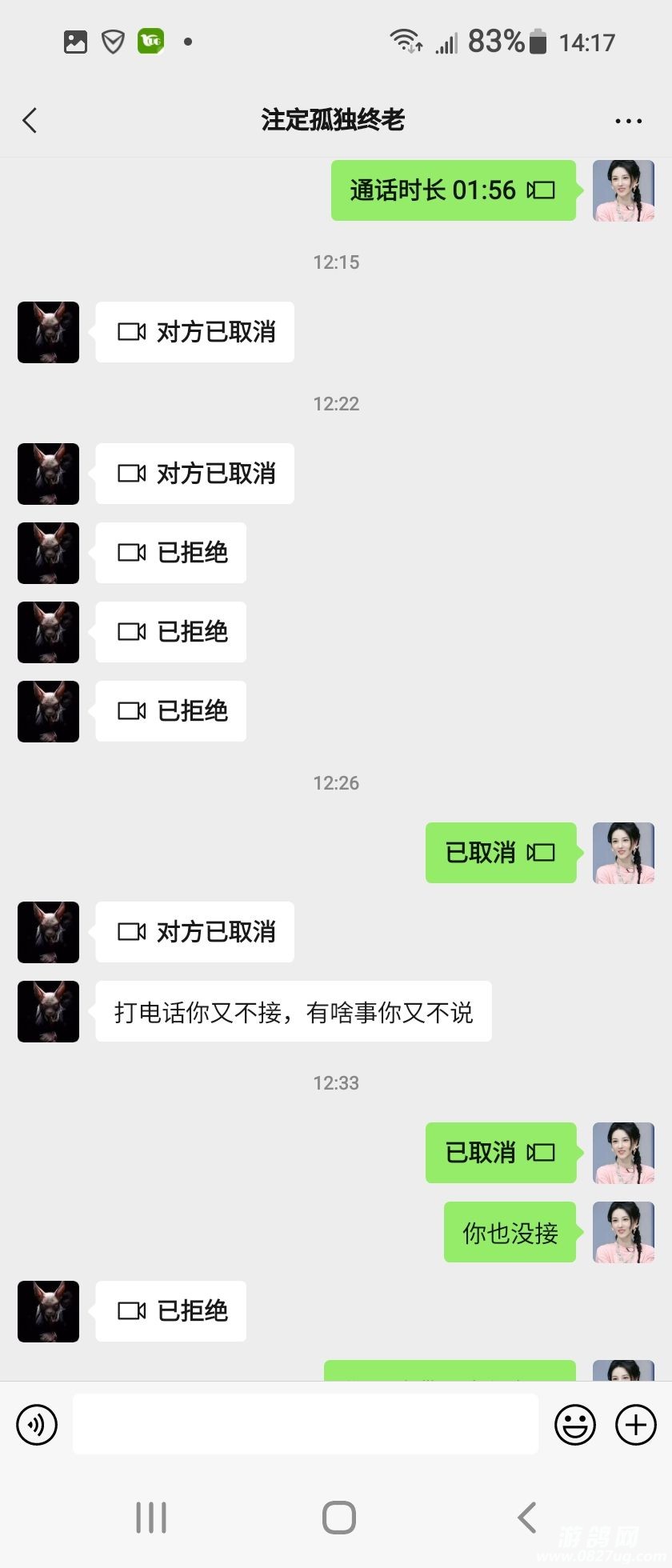Image resolution: width=672 pixels, height=1568 pixels.
Task: Switch to voice message input
Action: point(37,1425)
